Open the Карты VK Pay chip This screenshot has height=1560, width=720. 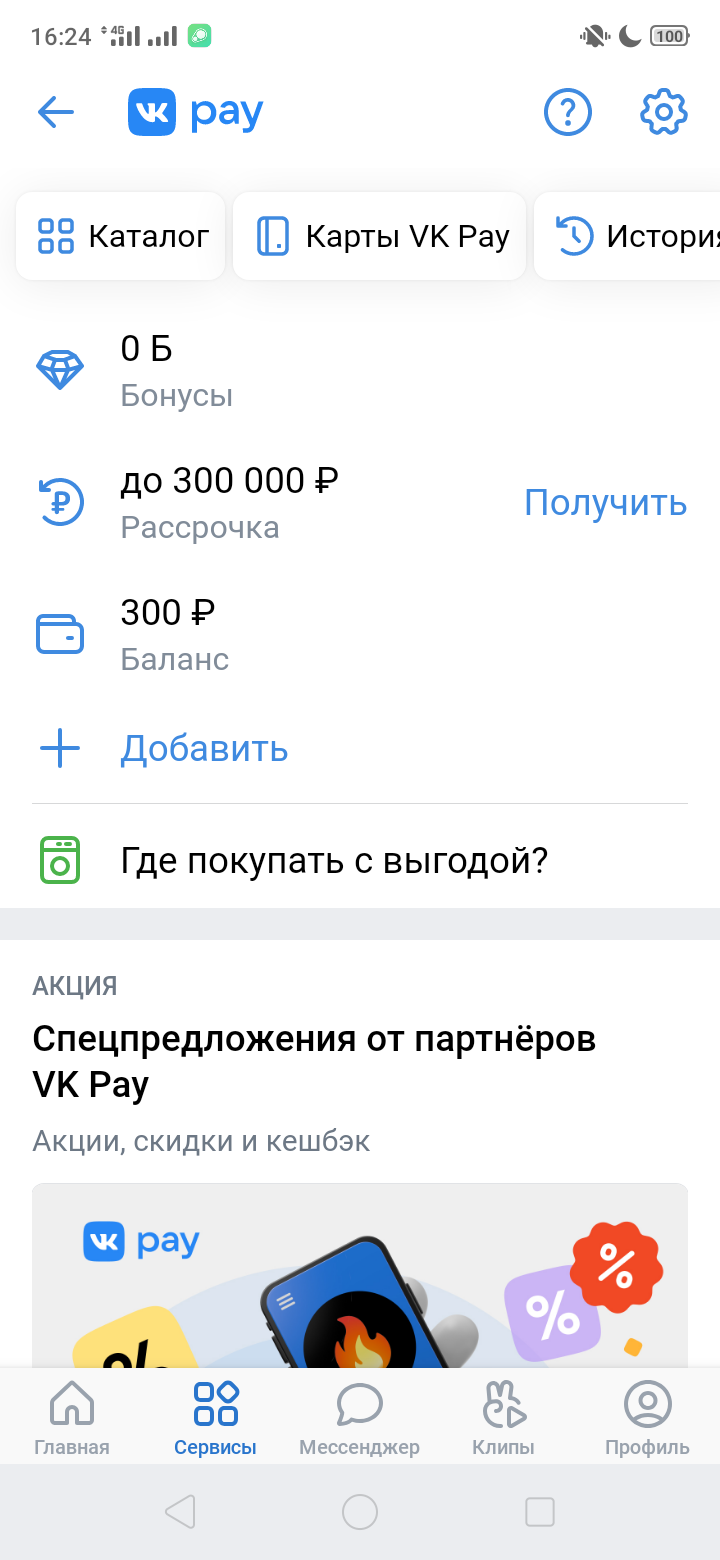click(380, 236)
